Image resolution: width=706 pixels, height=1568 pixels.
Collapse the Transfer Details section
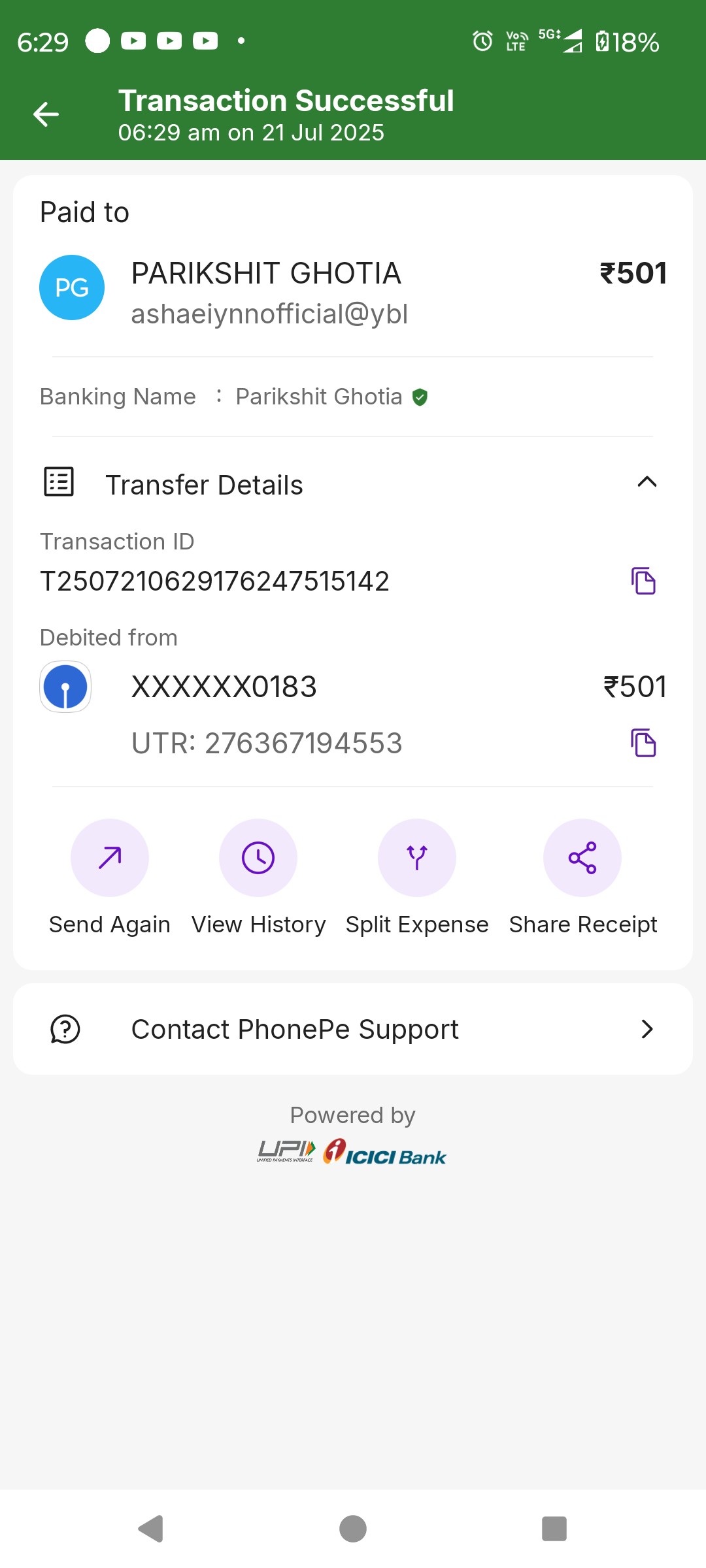[x=647, y=483]
